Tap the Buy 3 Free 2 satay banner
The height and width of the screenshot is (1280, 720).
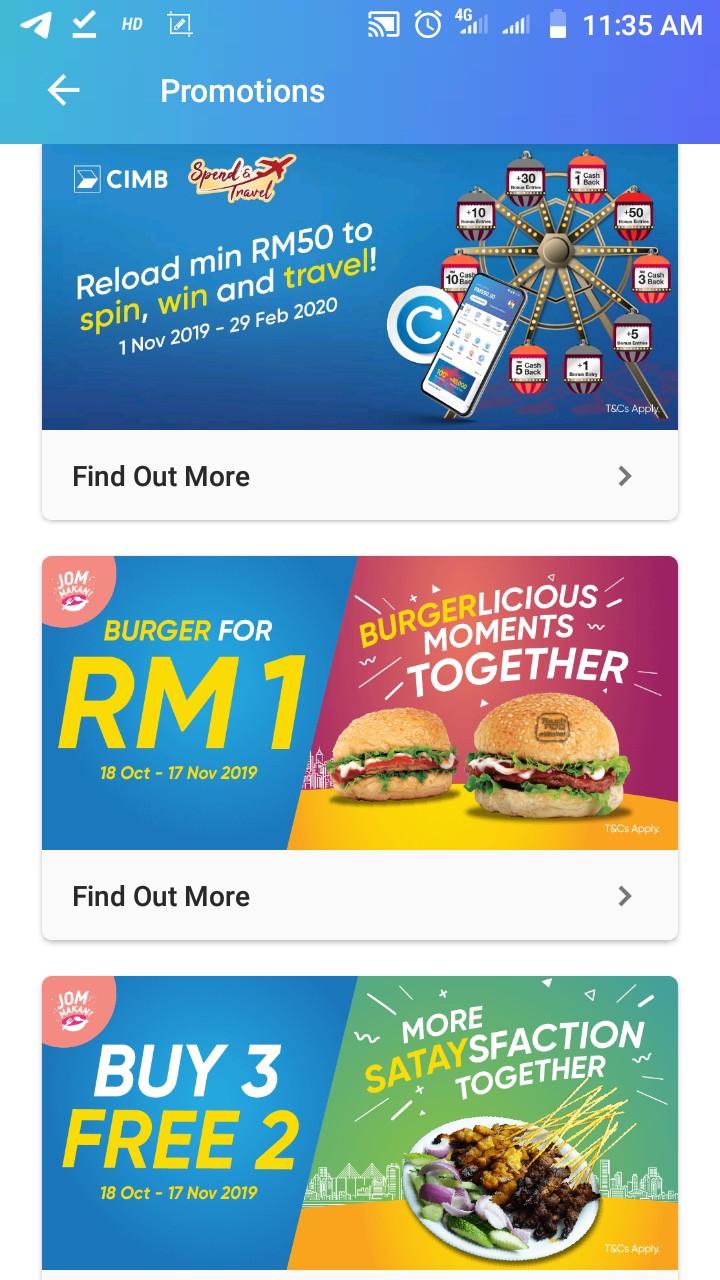point(359,1120)
